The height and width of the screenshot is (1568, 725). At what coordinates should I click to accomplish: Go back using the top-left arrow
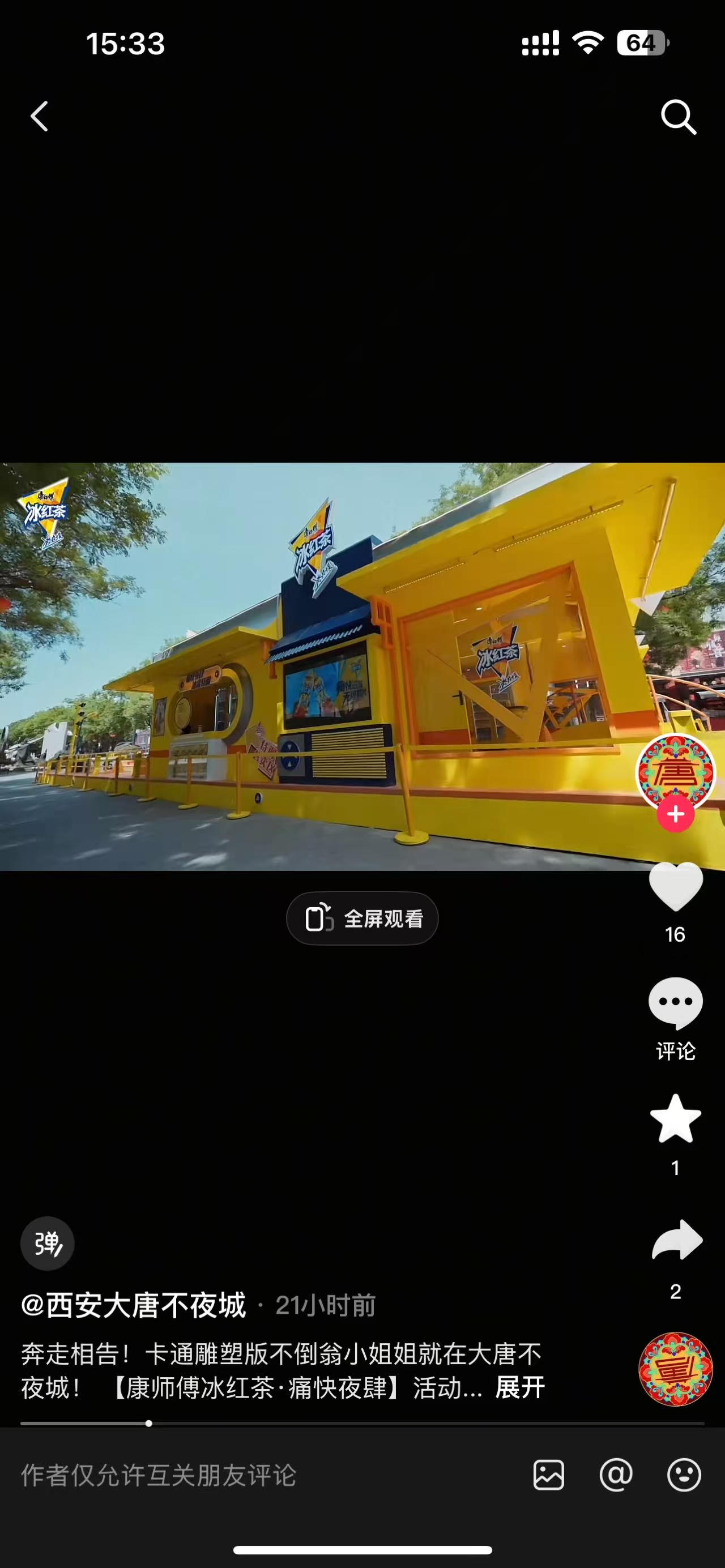point(40,116)
